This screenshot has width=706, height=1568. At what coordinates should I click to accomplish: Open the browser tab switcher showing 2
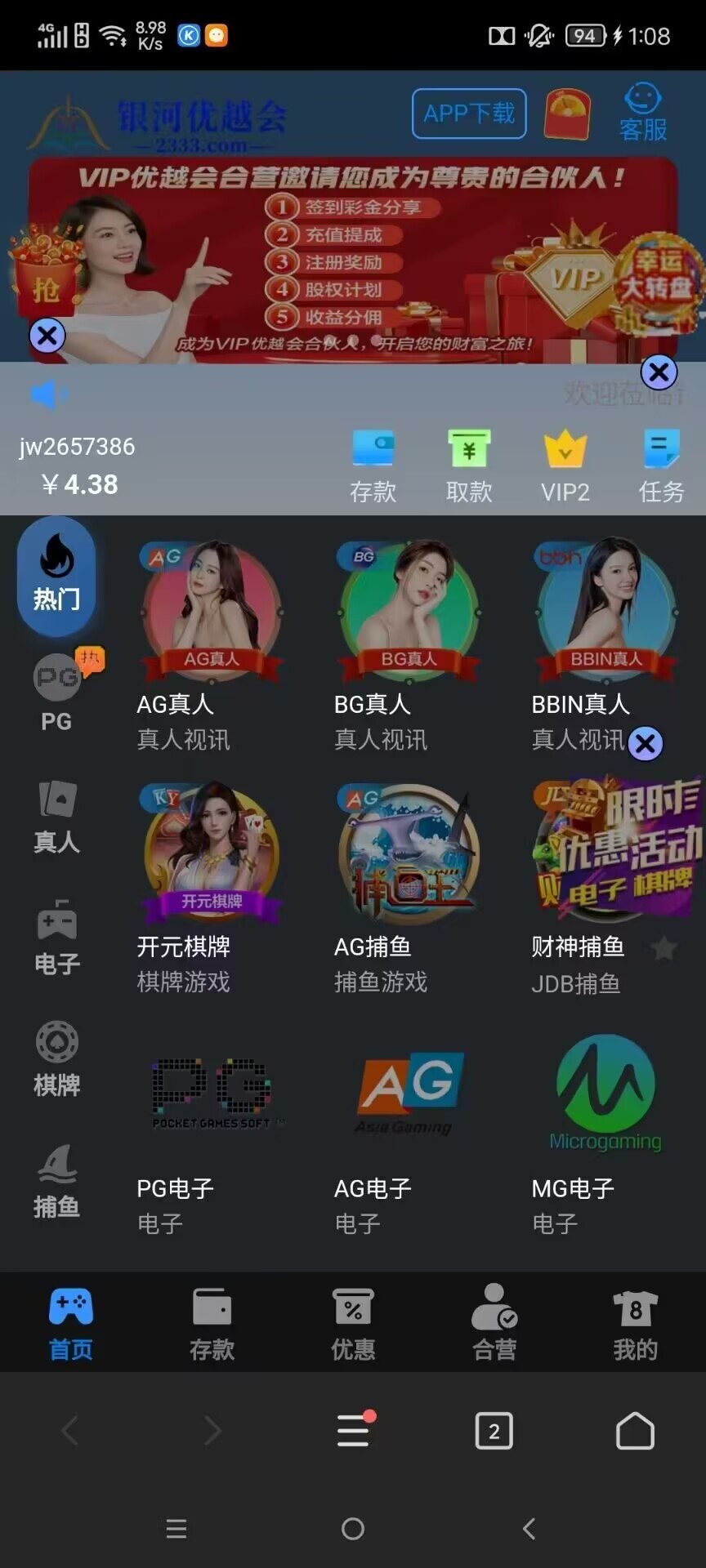point(494,1431)
